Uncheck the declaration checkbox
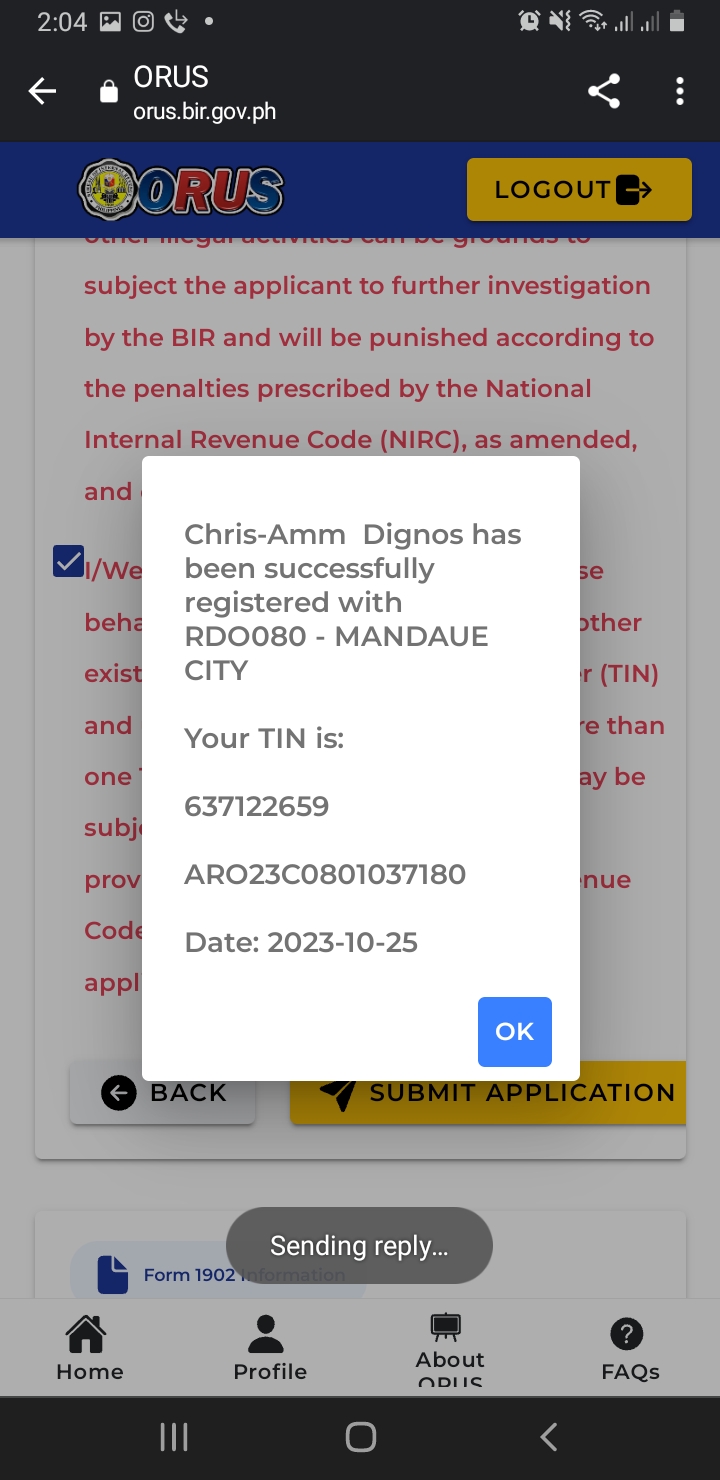This screenshot has height=1480, width=720. (68, 561)
